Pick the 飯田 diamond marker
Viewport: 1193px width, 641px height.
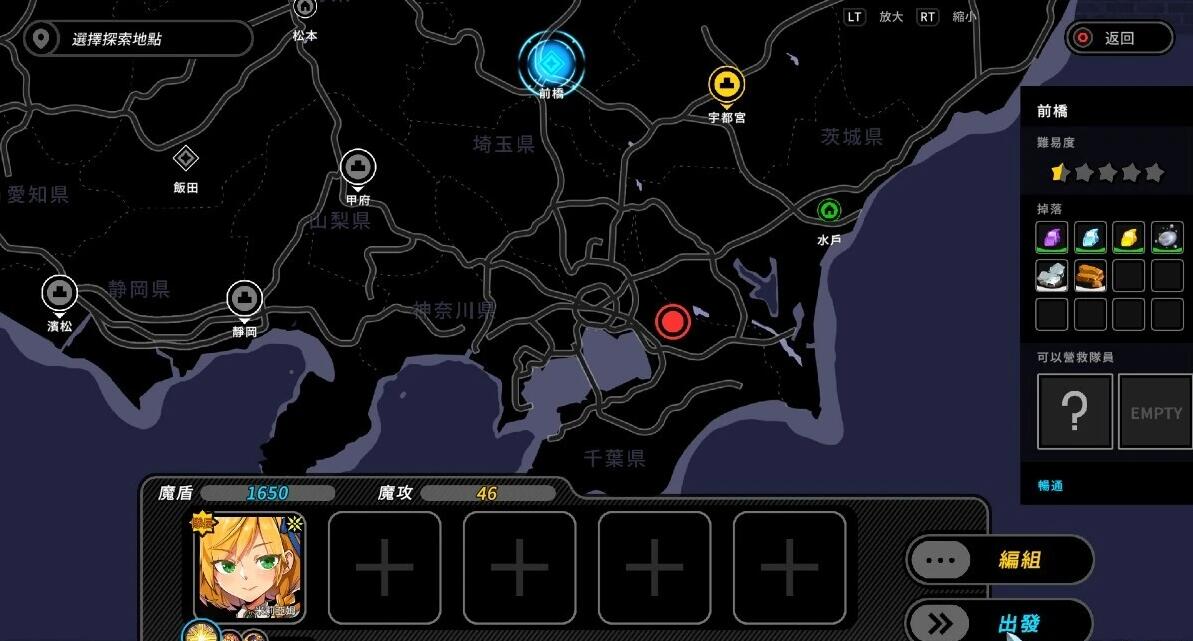point(186,158)
